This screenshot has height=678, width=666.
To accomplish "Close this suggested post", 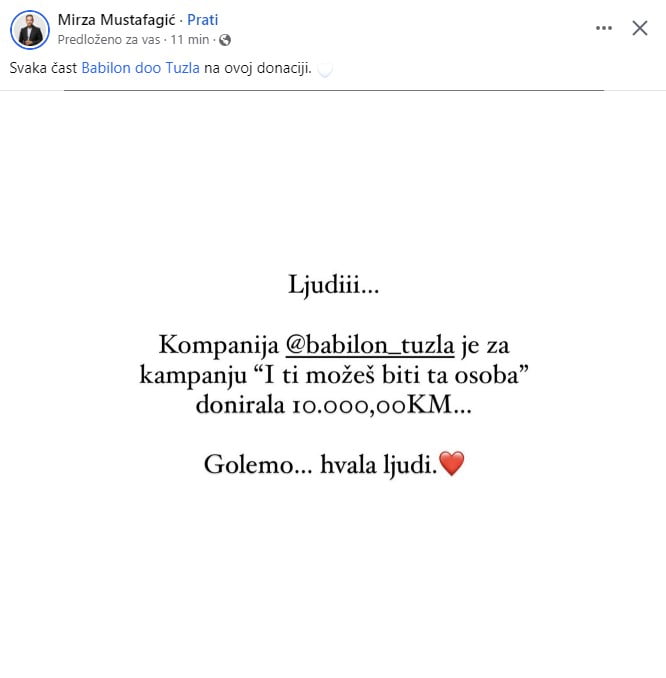I will tap(640, 28).
